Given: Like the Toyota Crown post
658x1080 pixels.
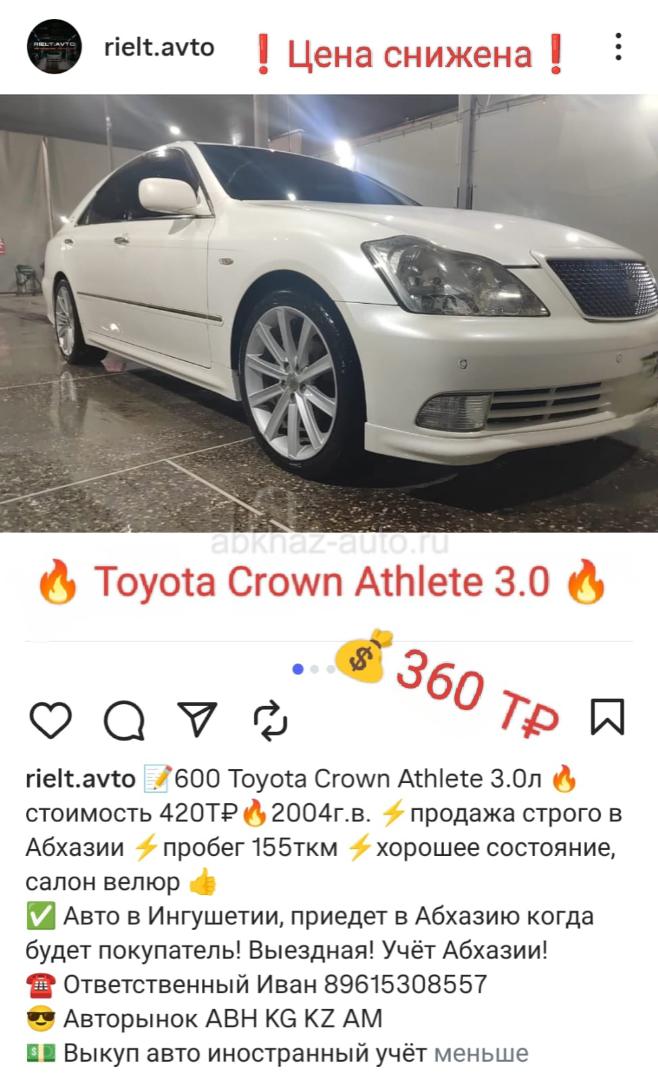Looking at the screenshot, I should [50, 718].
